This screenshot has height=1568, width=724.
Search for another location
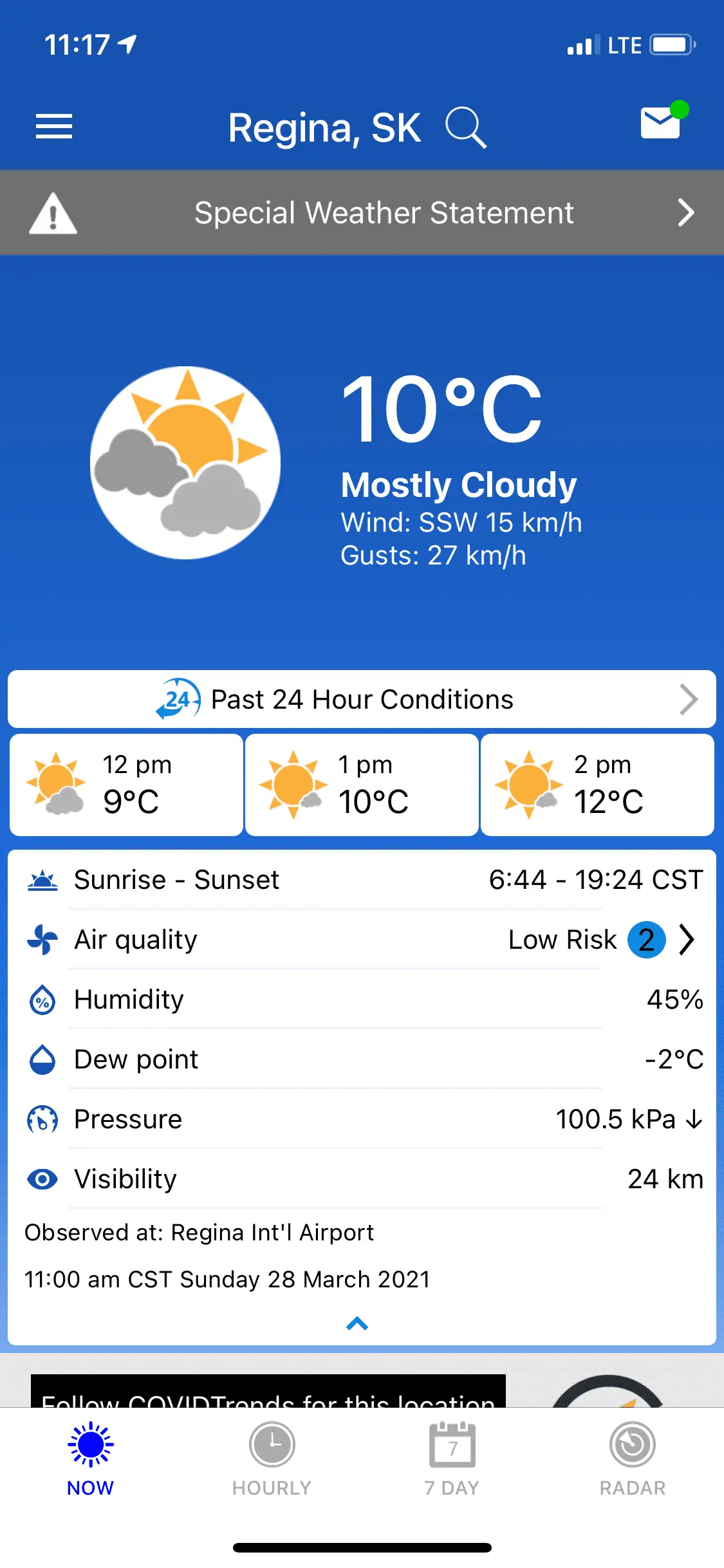(x=465, y=127)
